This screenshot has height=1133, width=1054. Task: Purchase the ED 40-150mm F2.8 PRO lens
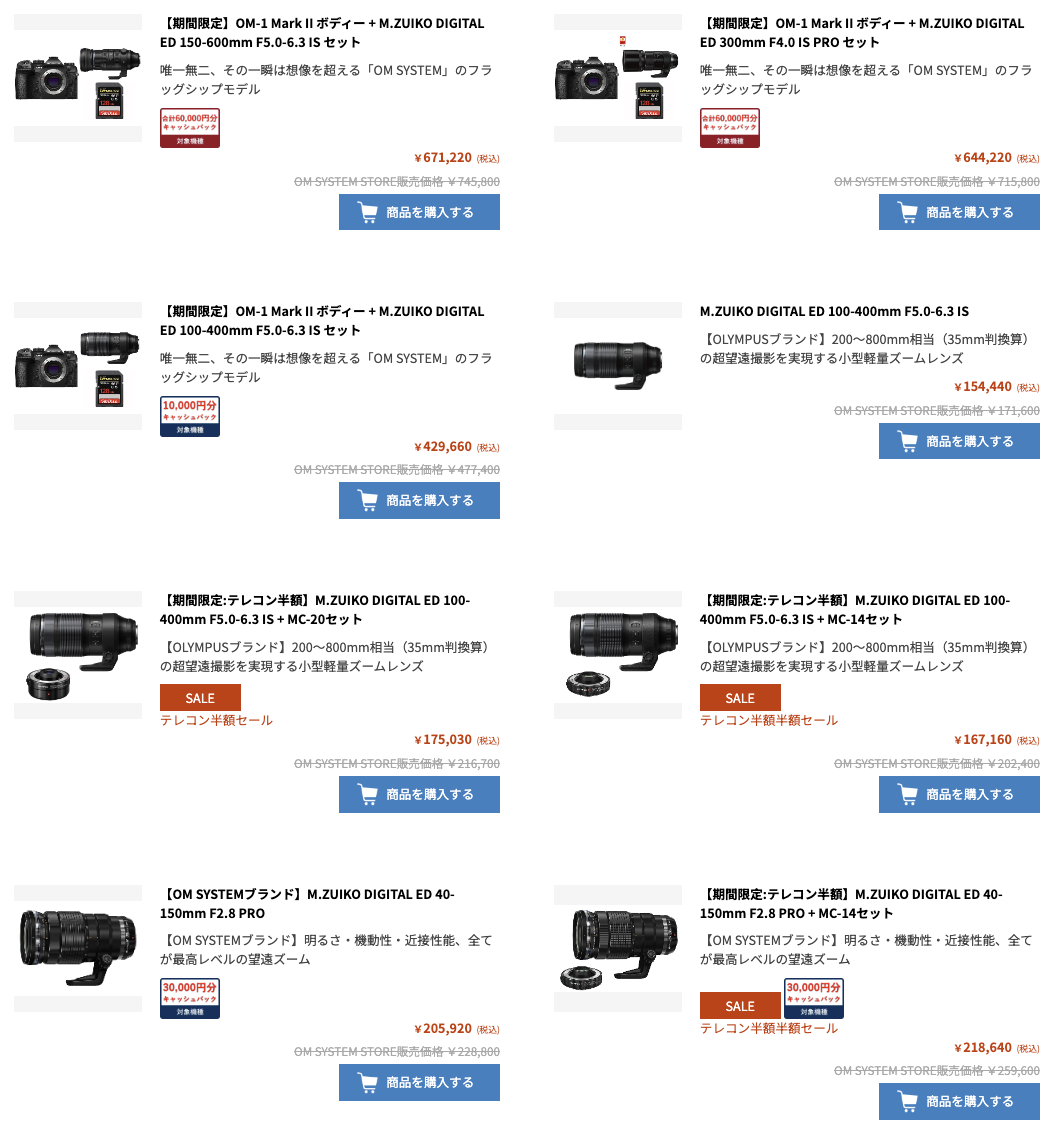click(419, 1082)
